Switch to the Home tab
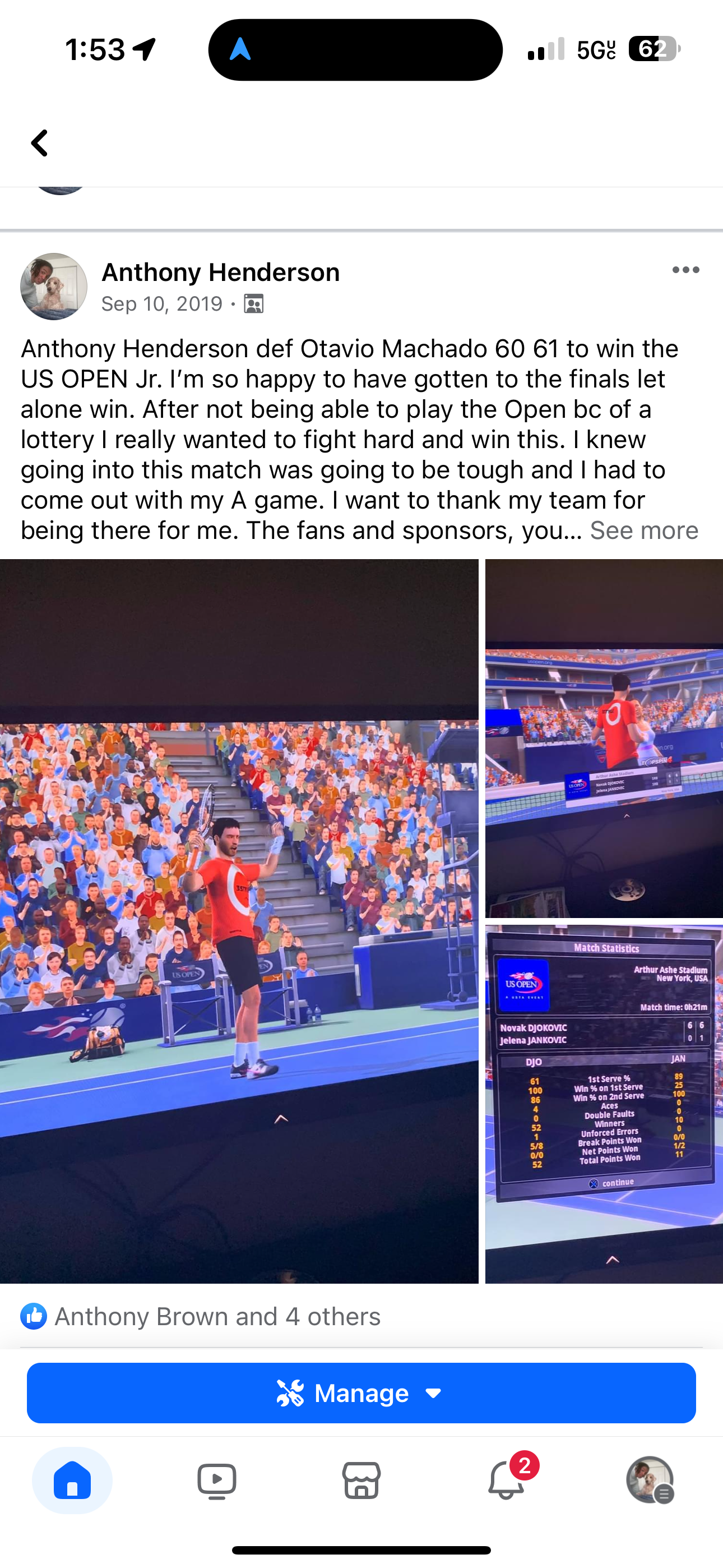723x1568 pixels. point(72,1481)
